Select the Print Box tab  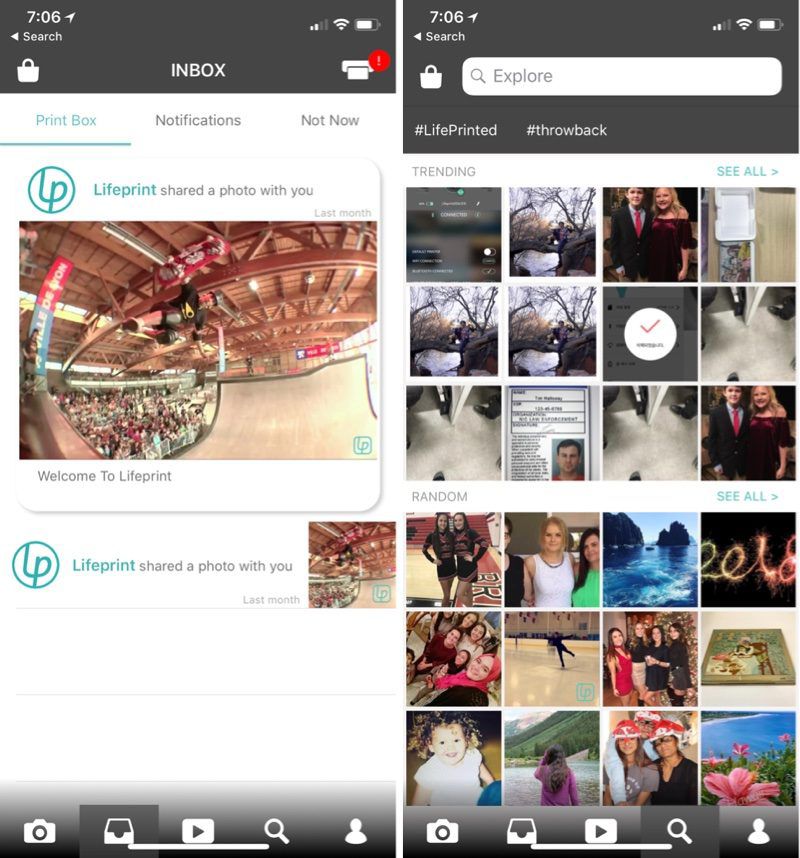(x=66, y=120)
